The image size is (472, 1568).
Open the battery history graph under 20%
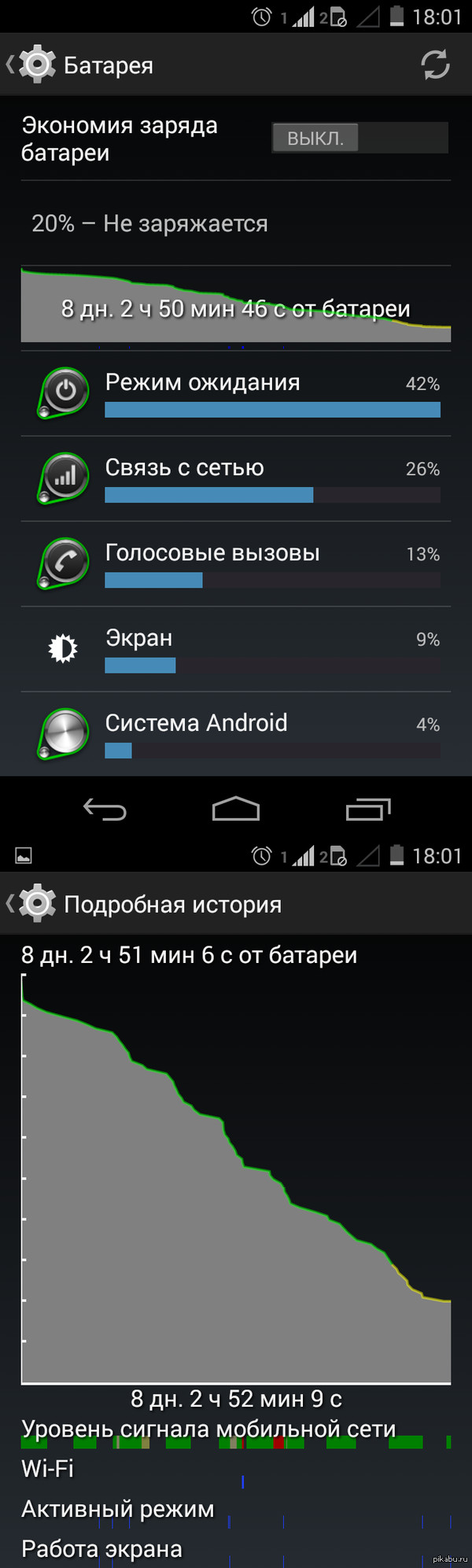coord(236,307)
